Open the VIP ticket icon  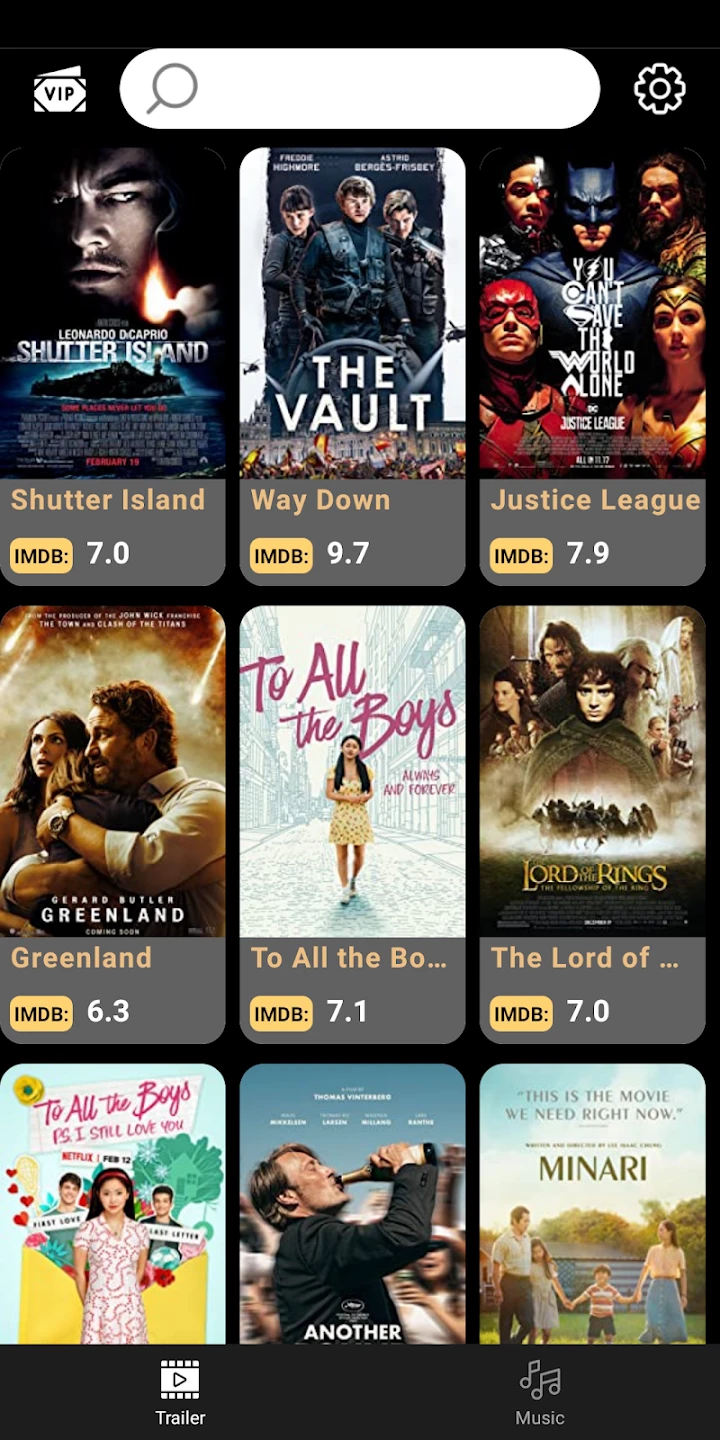pyautogui.click(x=60, y=91)
